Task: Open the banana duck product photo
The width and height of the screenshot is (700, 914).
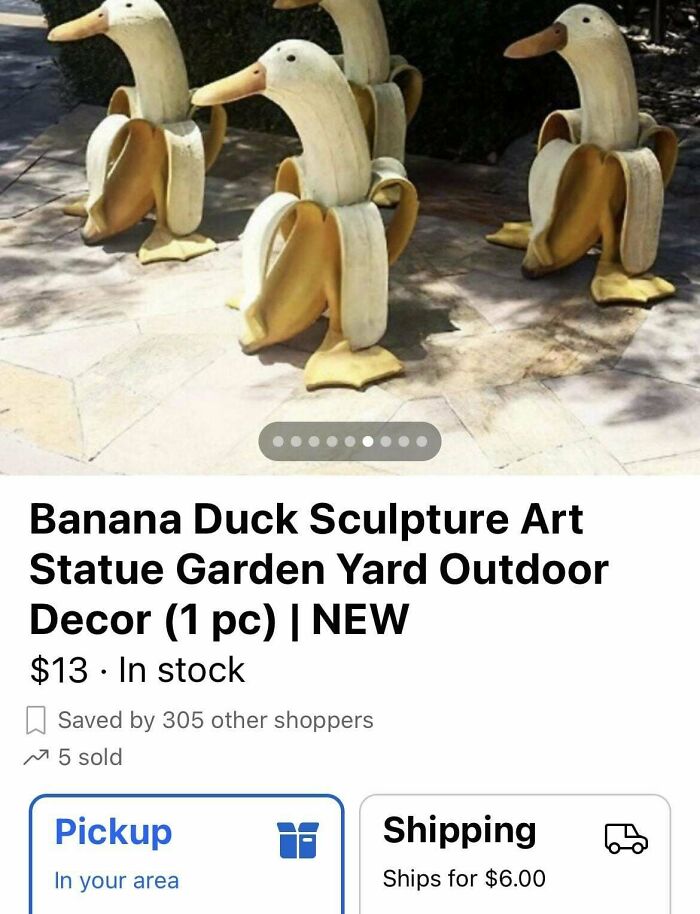Action: point(350,220)
